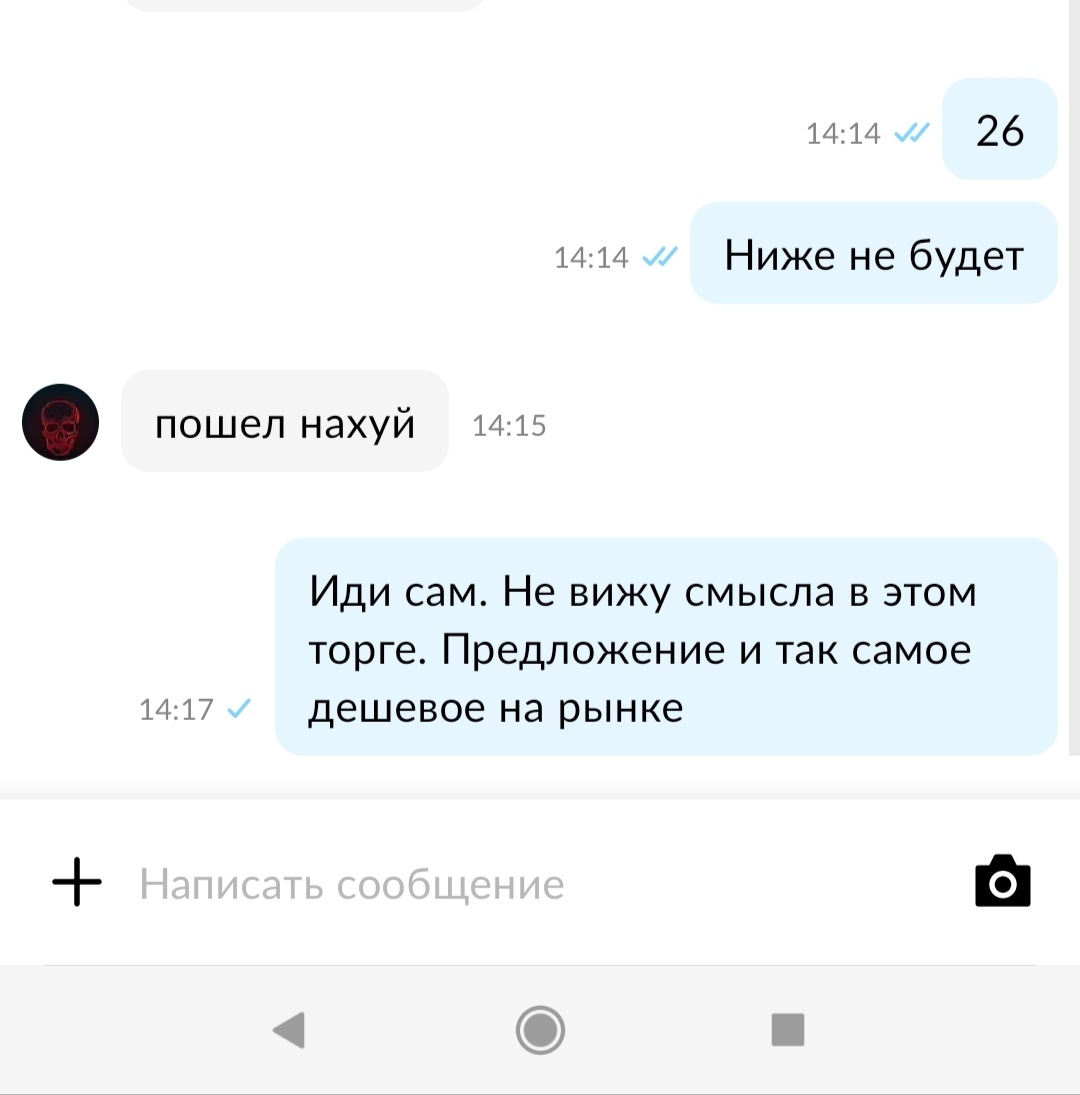Tap the system home button
This screenshot has width=1080, height=1095.
point(541,1029)
